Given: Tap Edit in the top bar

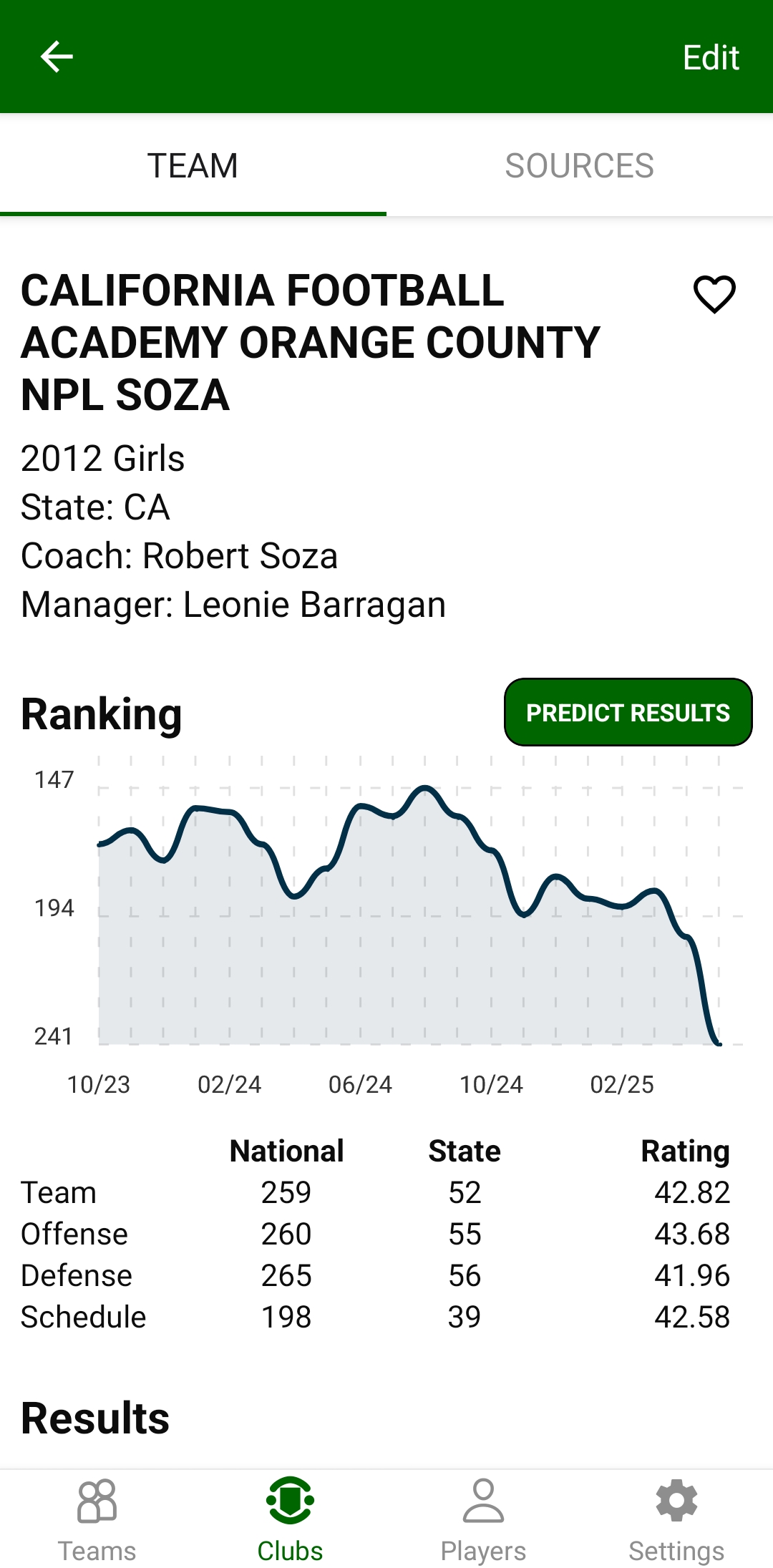Looking at the screenshot, I should (710, 57).
